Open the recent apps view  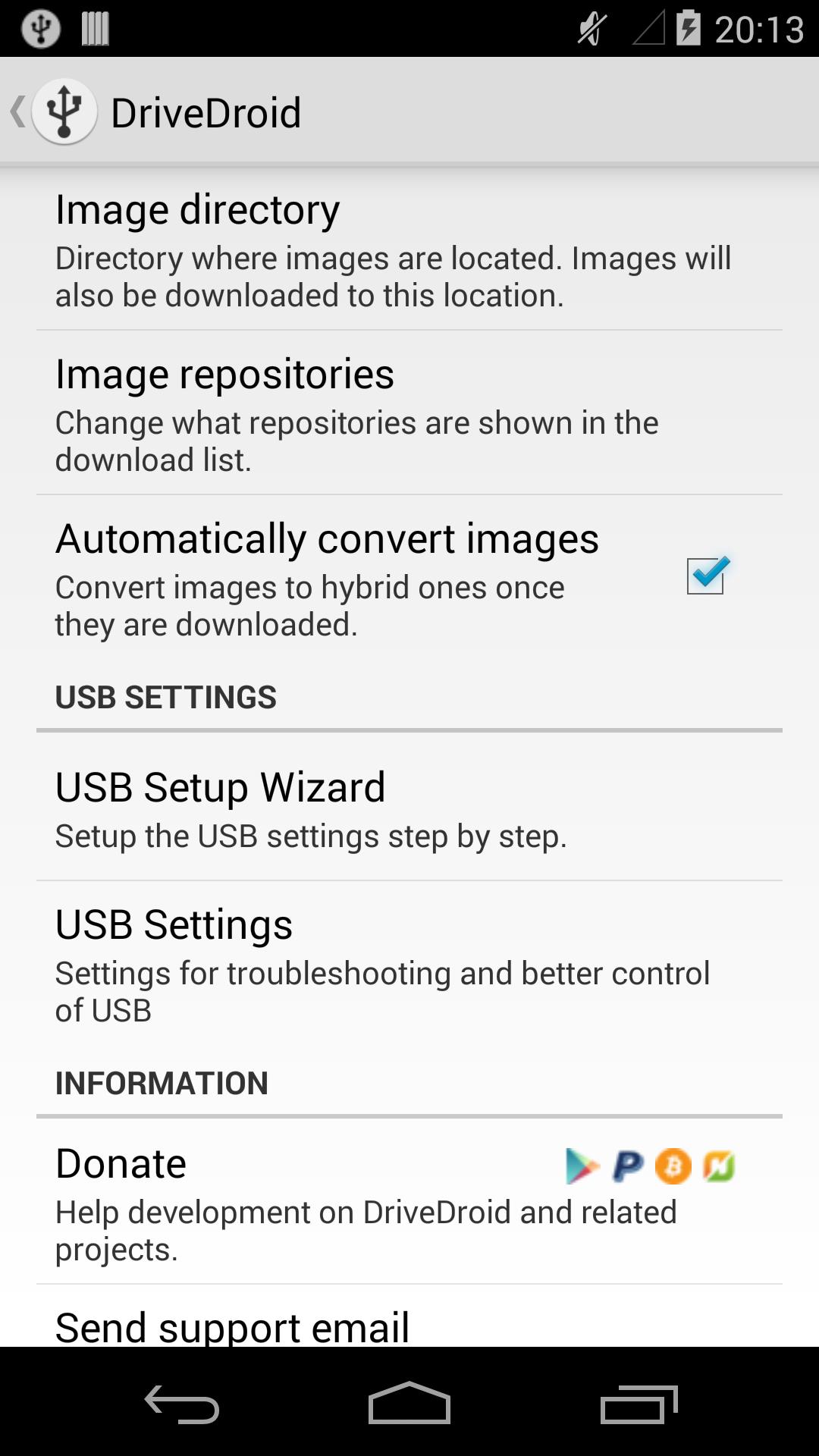click(x=639, y=1404)
